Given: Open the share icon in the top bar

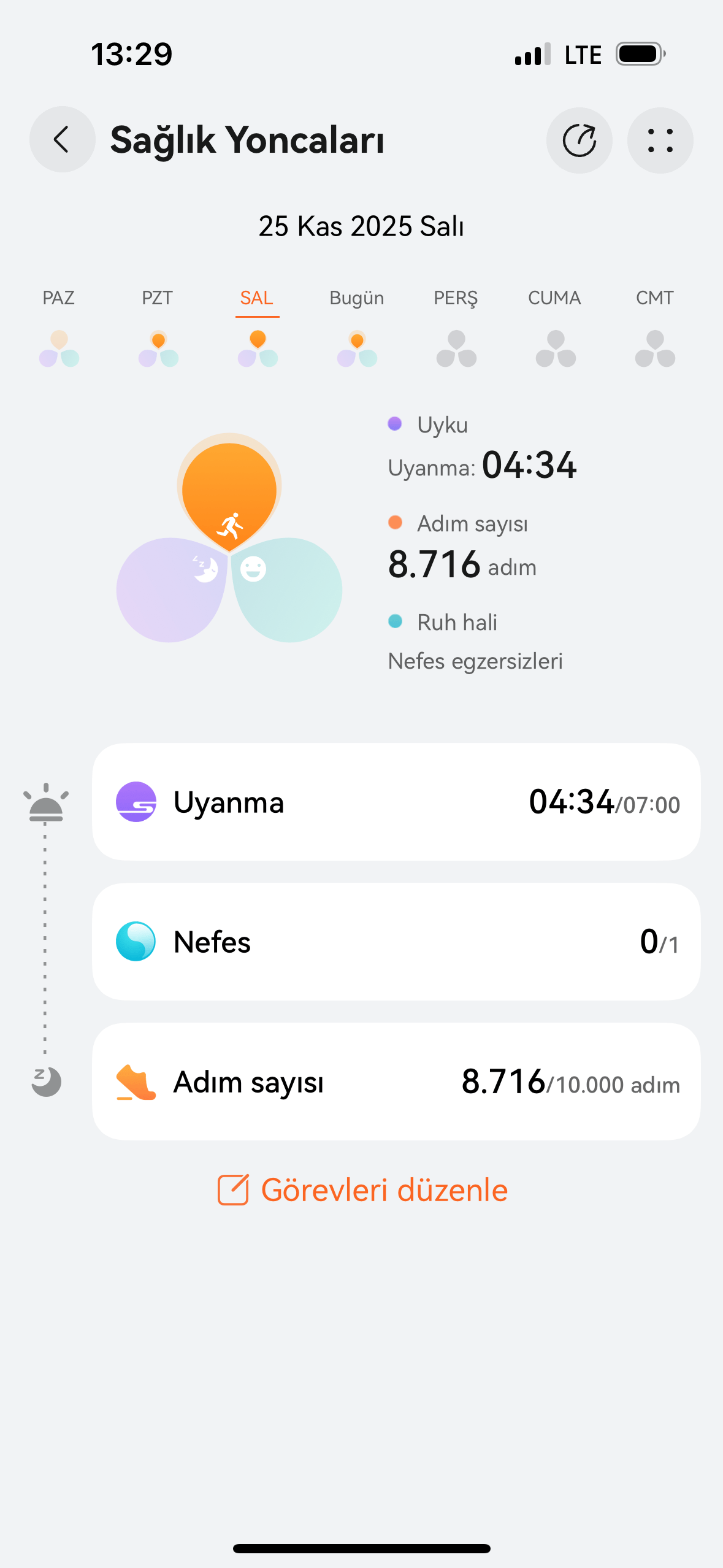Looking at the screenshot, I should [579, 140].
